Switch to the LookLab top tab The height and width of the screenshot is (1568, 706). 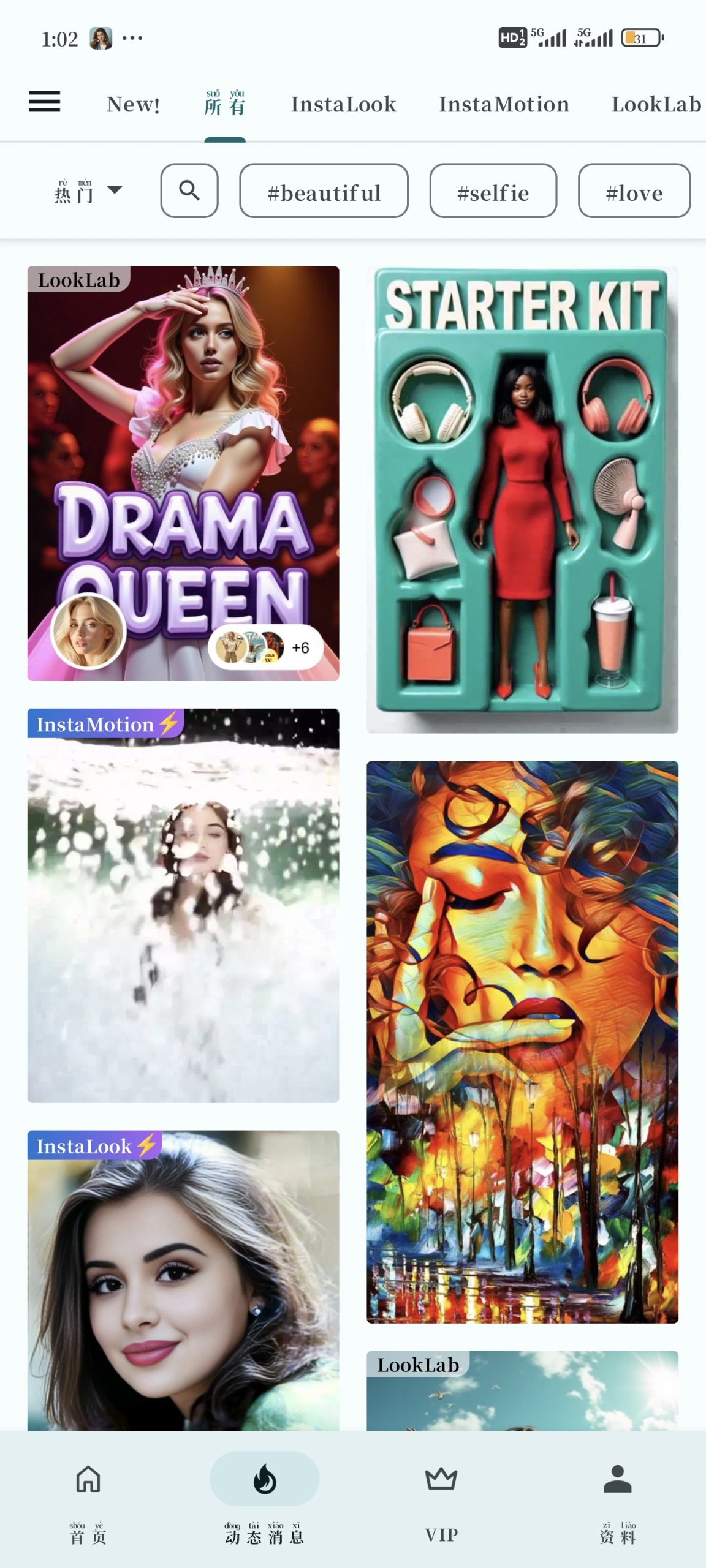(x=656, y=104)
